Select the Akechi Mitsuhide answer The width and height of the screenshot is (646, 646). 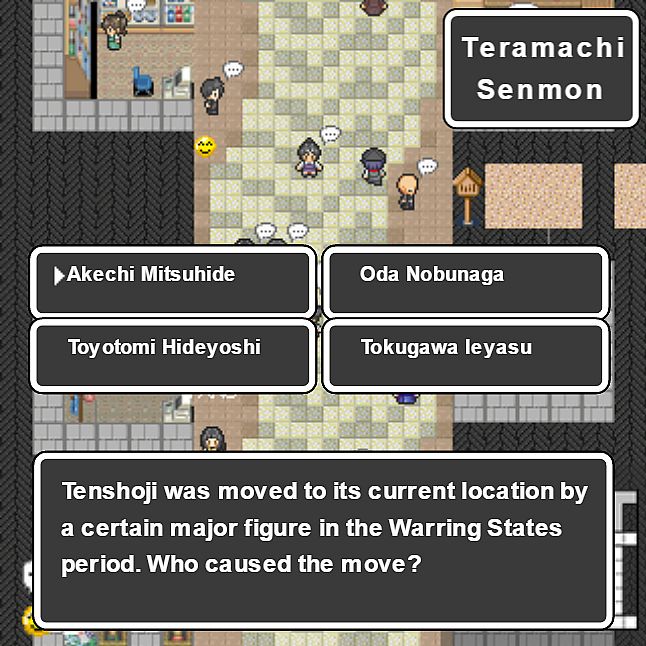point(173,281)
